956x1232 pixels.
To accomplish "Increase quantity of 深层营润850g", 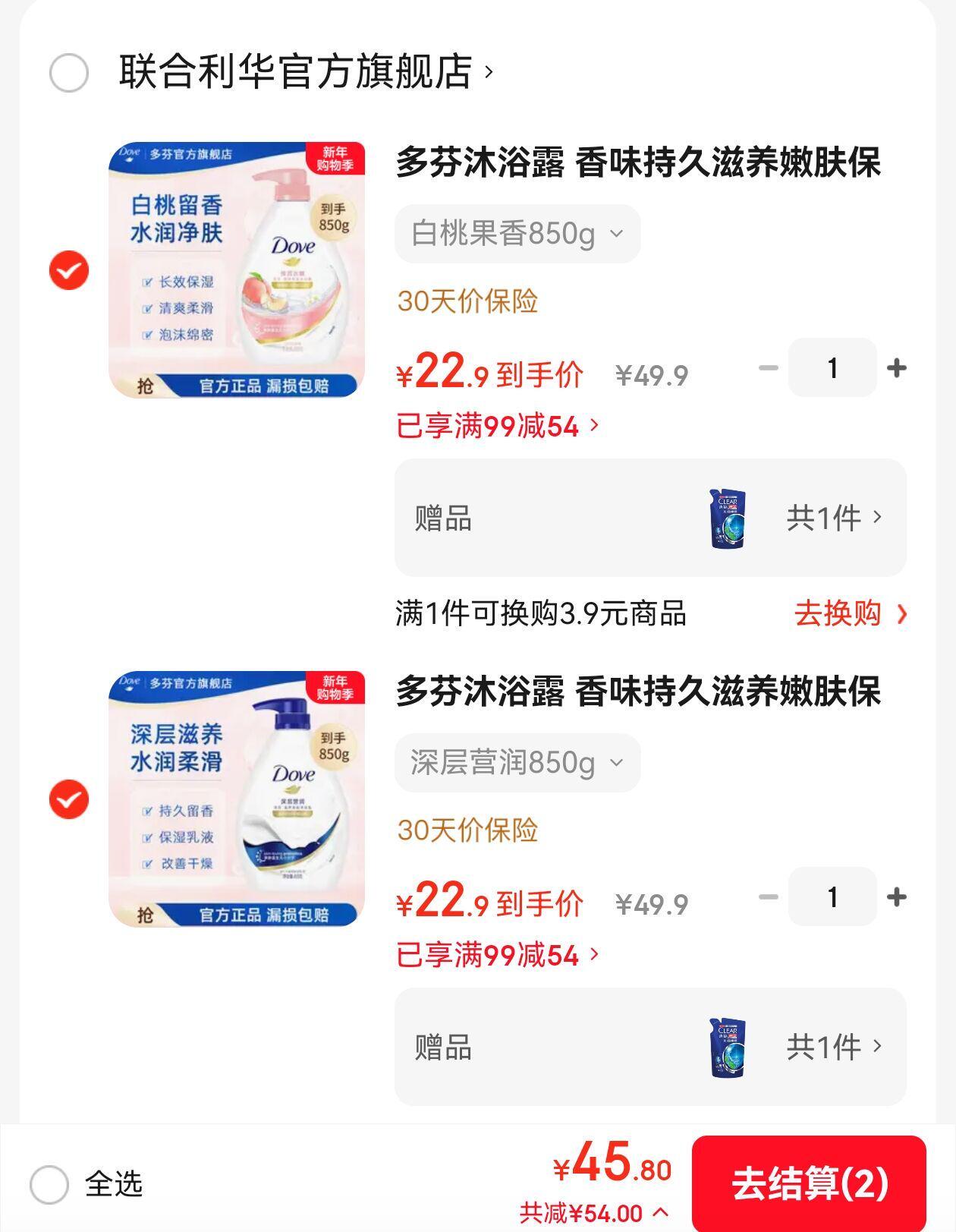I will [x=897, y=897].
